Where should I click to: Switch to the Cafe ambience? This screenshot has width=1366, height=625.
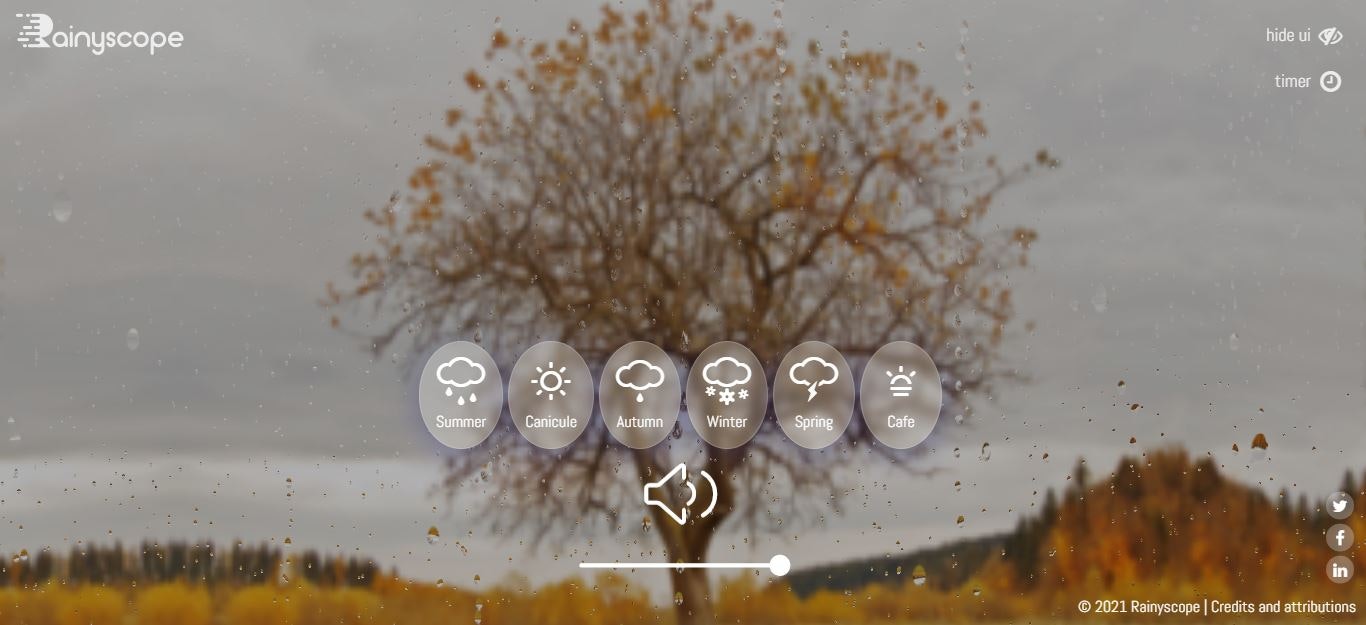click(901, 395)
